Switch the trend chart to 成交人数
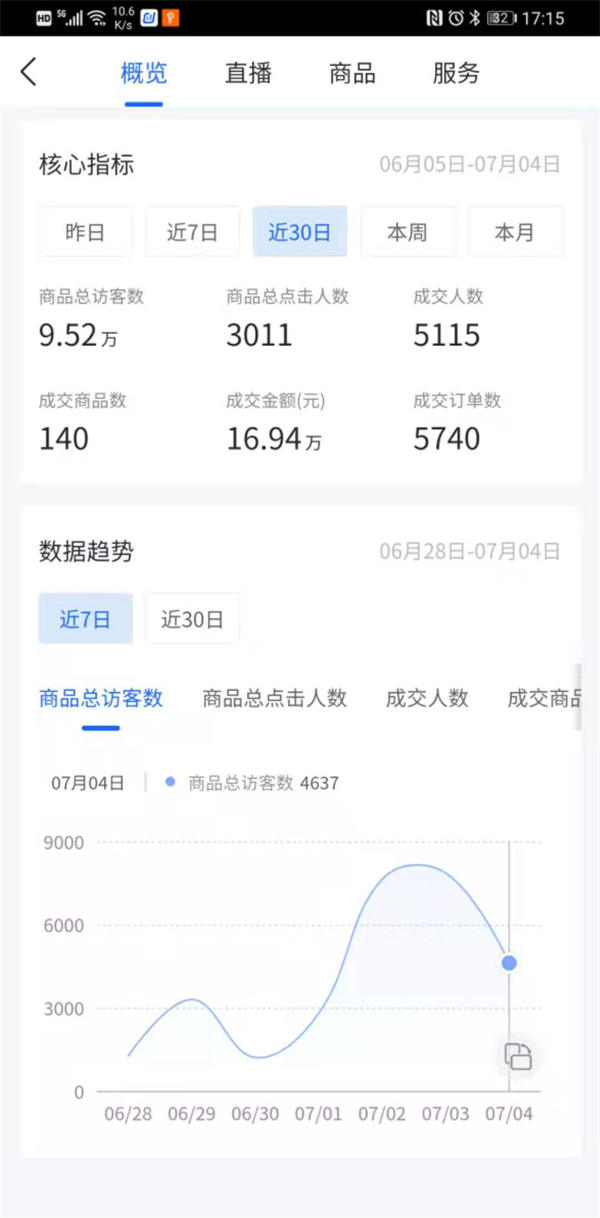This screenshot has height=1218, width=600. (x=427, y=698)
